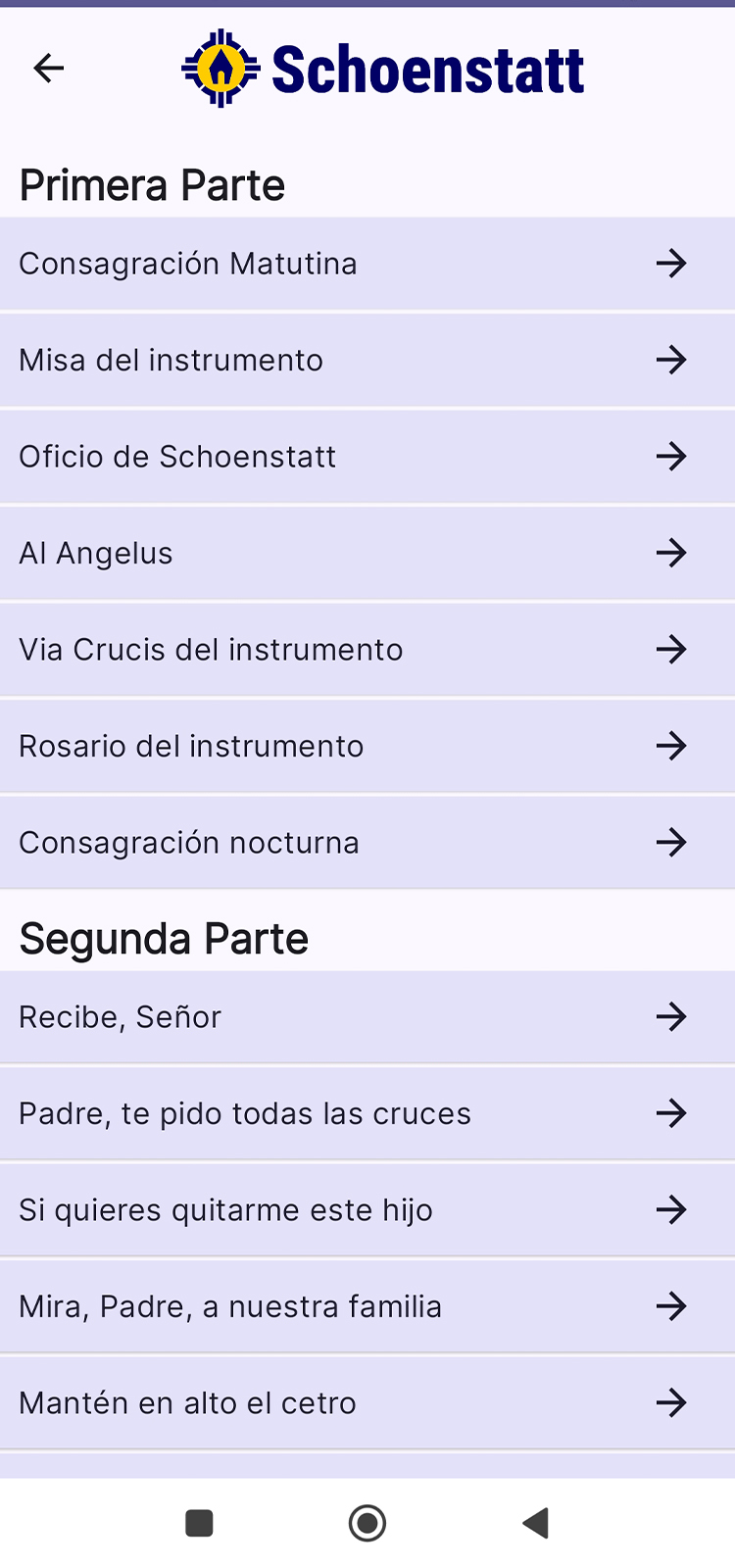Click the arrow beside Mantén en alto el cetro

tap(671, 1402)
